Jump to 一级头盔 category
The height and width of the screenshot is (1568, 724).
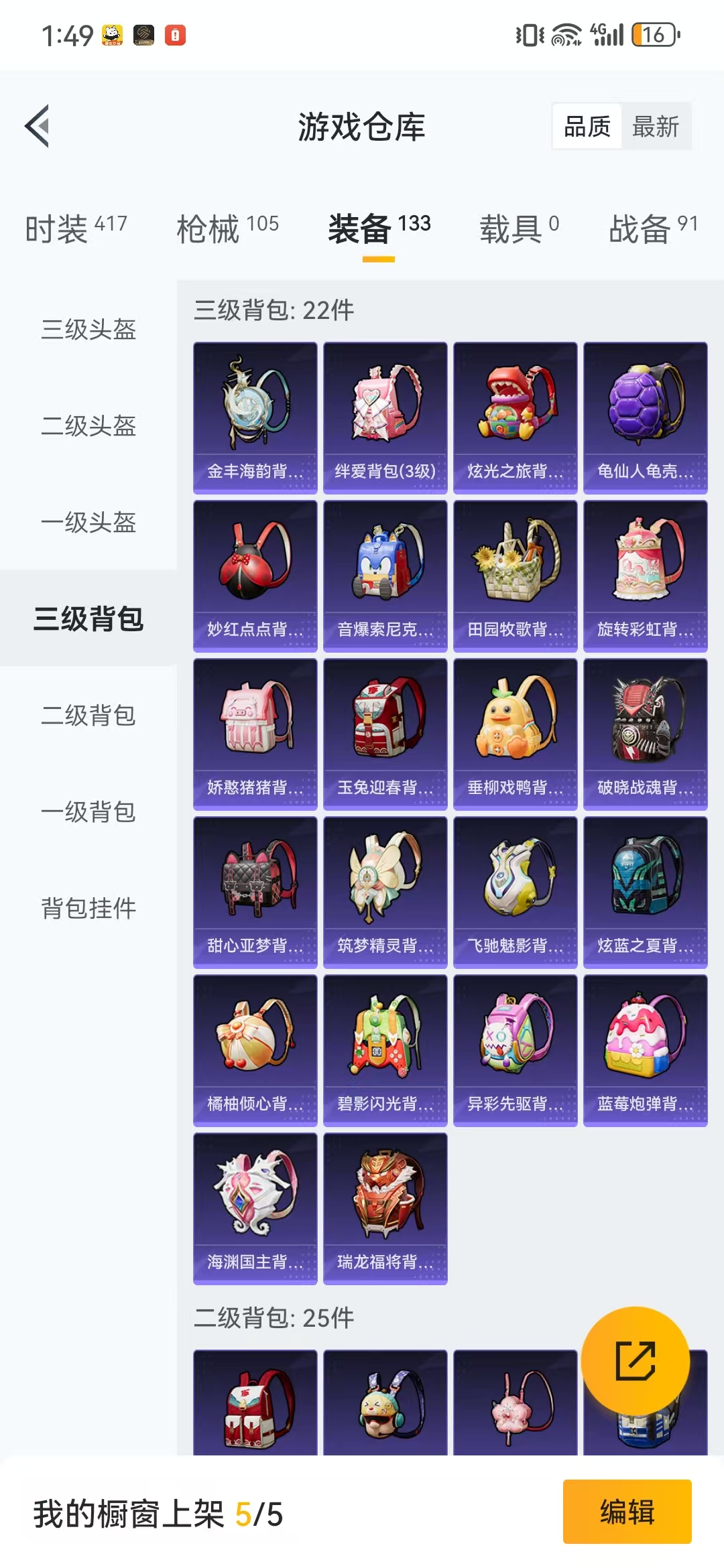point(88,522)
